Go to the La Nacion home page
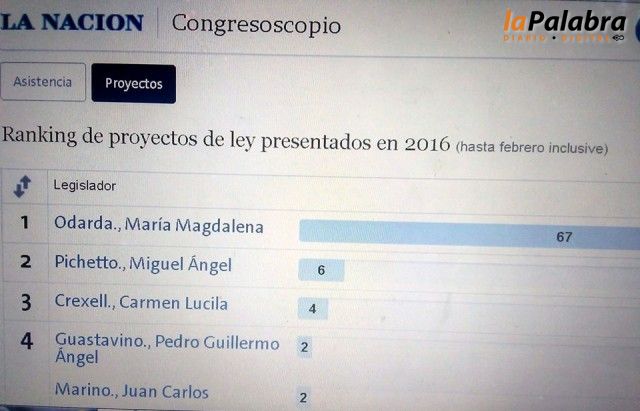 pos(71,22)
